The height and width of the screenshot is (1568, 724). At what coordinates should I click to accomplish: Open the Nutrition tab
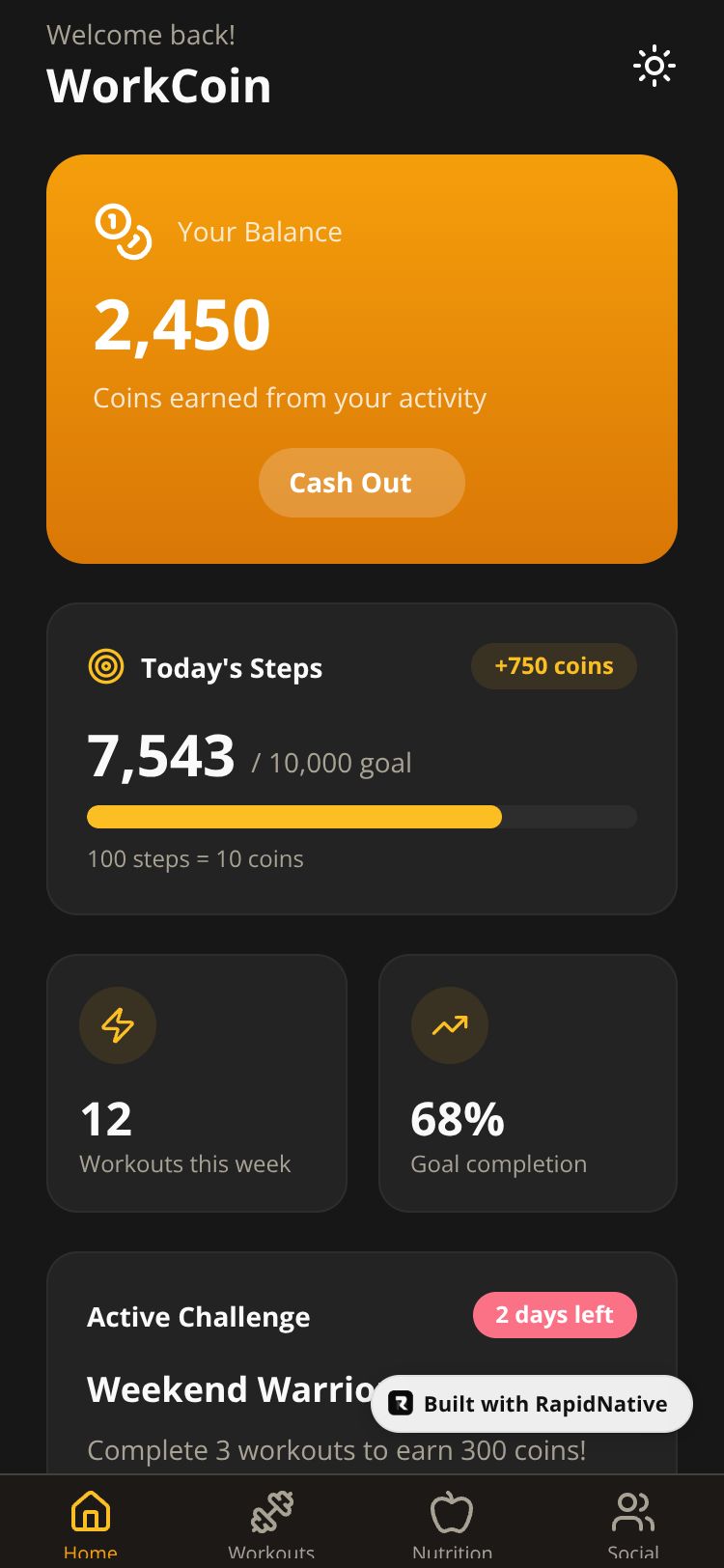click(452, 1524)
